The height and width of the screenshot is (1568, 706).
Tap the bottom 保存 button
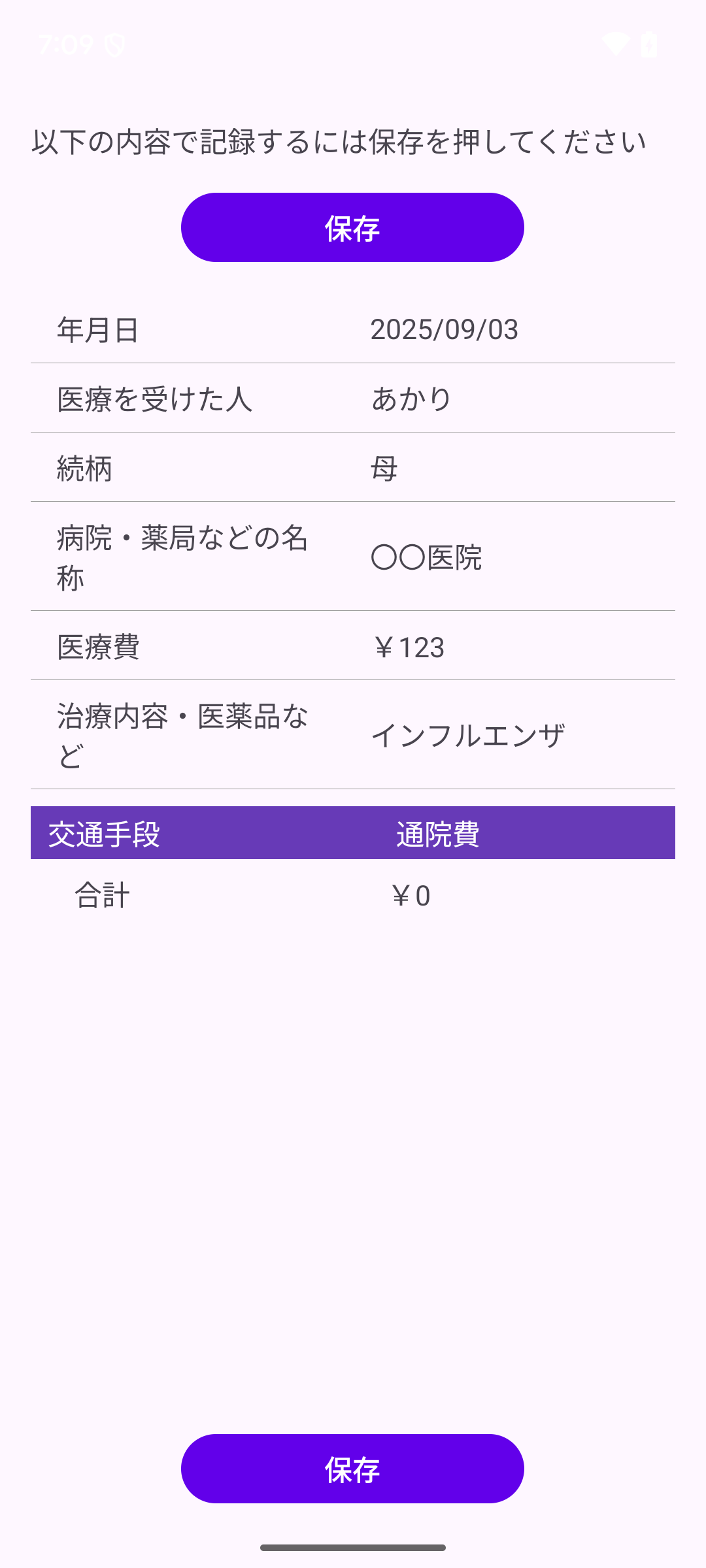coord(352,1469)
